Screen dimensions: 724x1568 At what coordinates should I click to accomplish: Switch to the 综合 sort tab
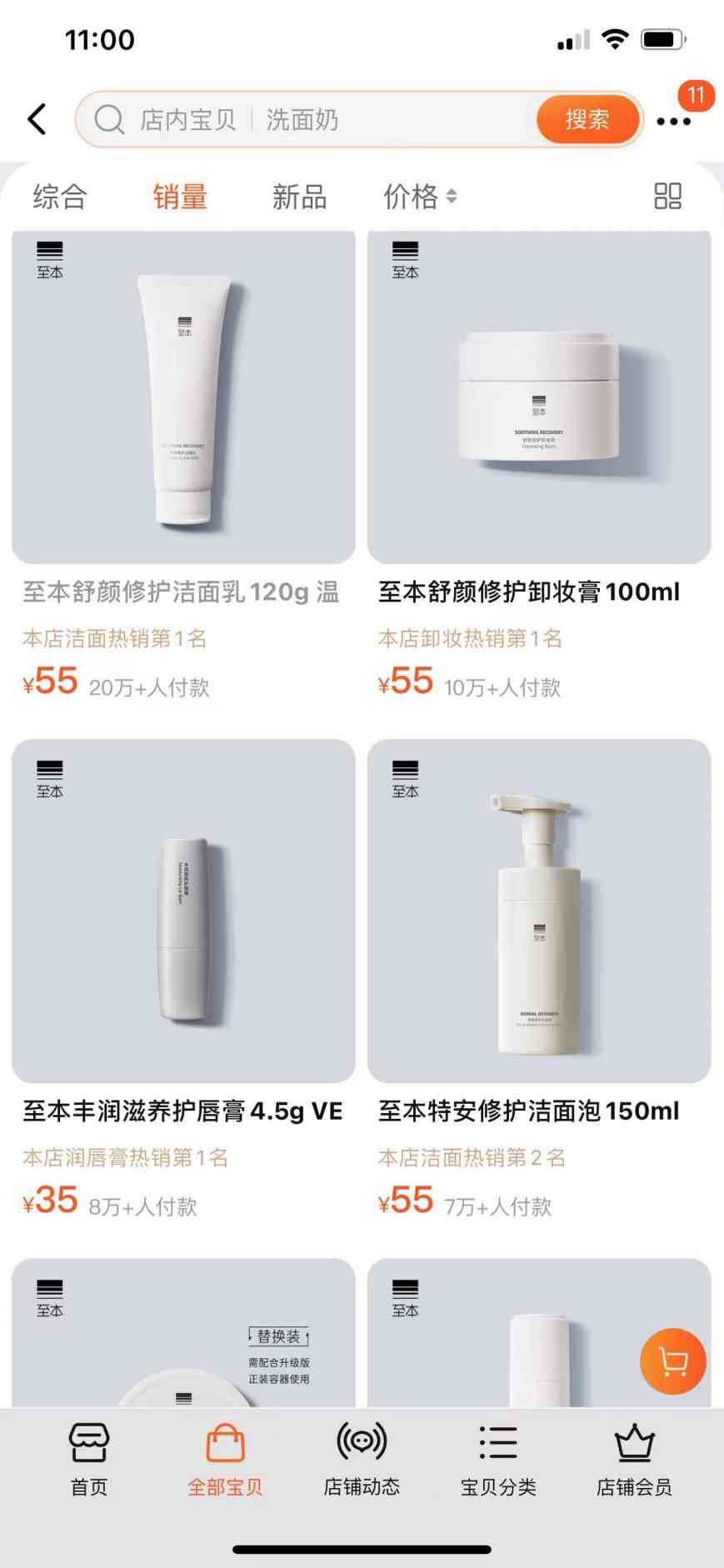coord(60,197)
